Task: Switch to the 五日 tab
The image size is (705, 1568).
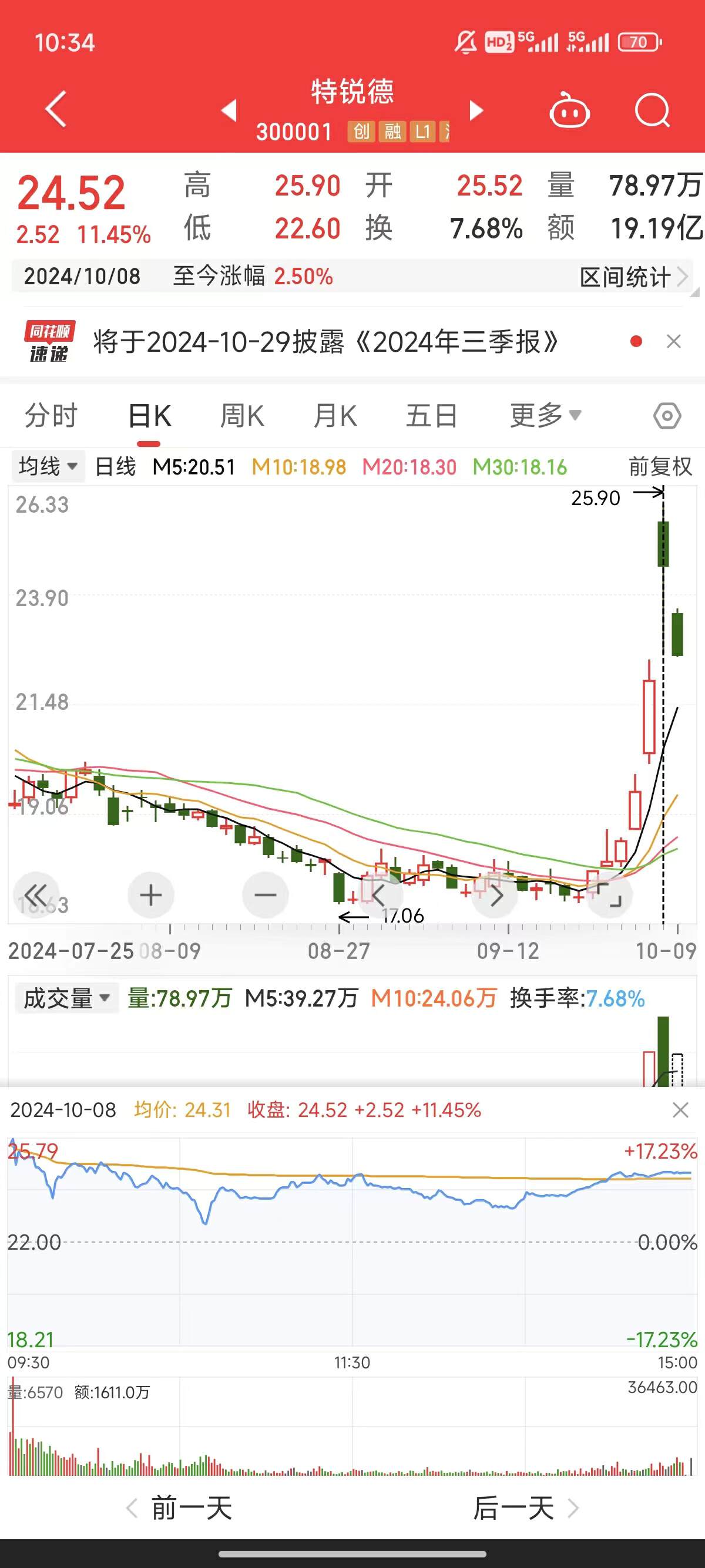Action: 432,416
